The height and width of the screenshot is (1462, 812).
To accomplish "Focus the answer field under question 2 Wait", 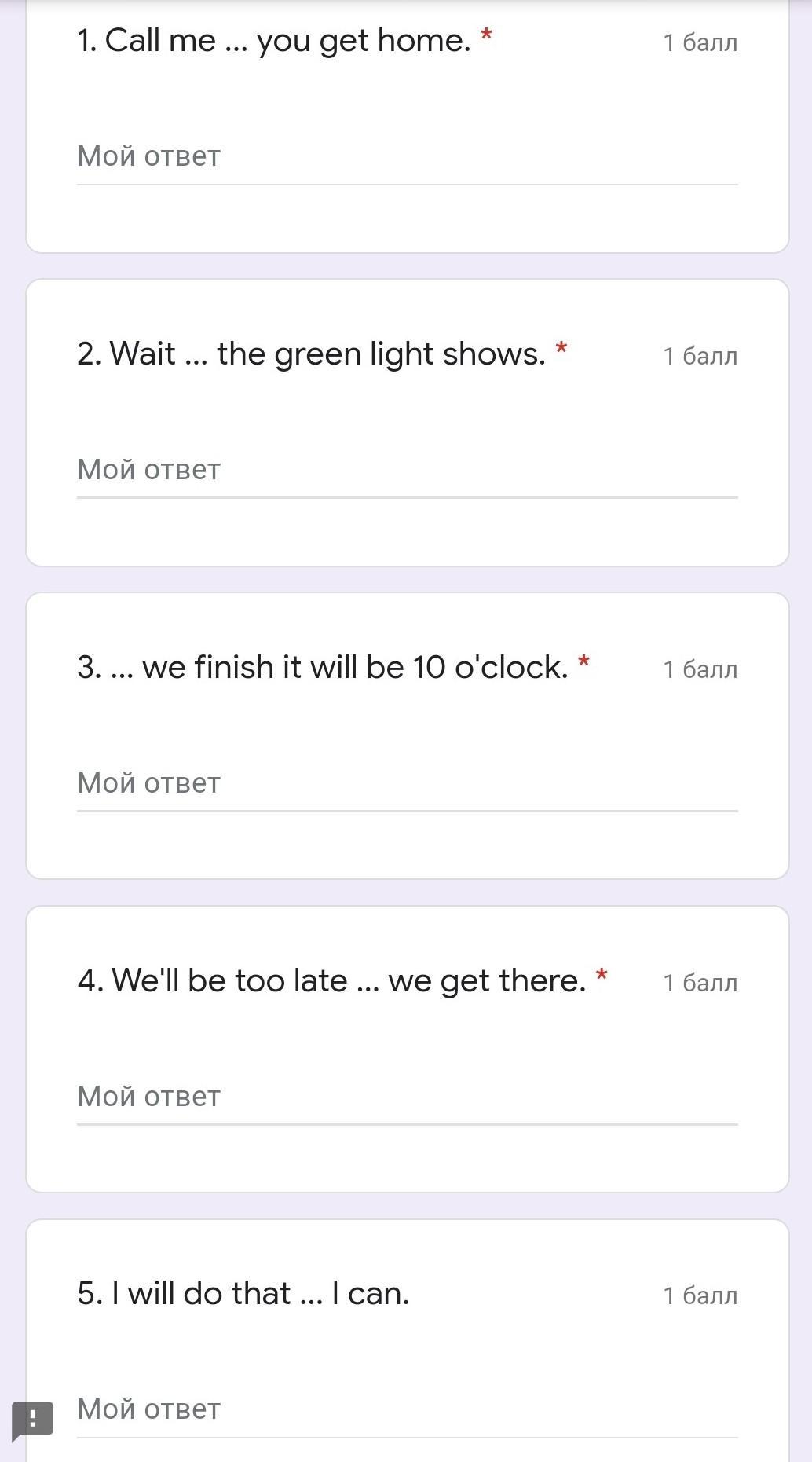I will tap(407, 470).
